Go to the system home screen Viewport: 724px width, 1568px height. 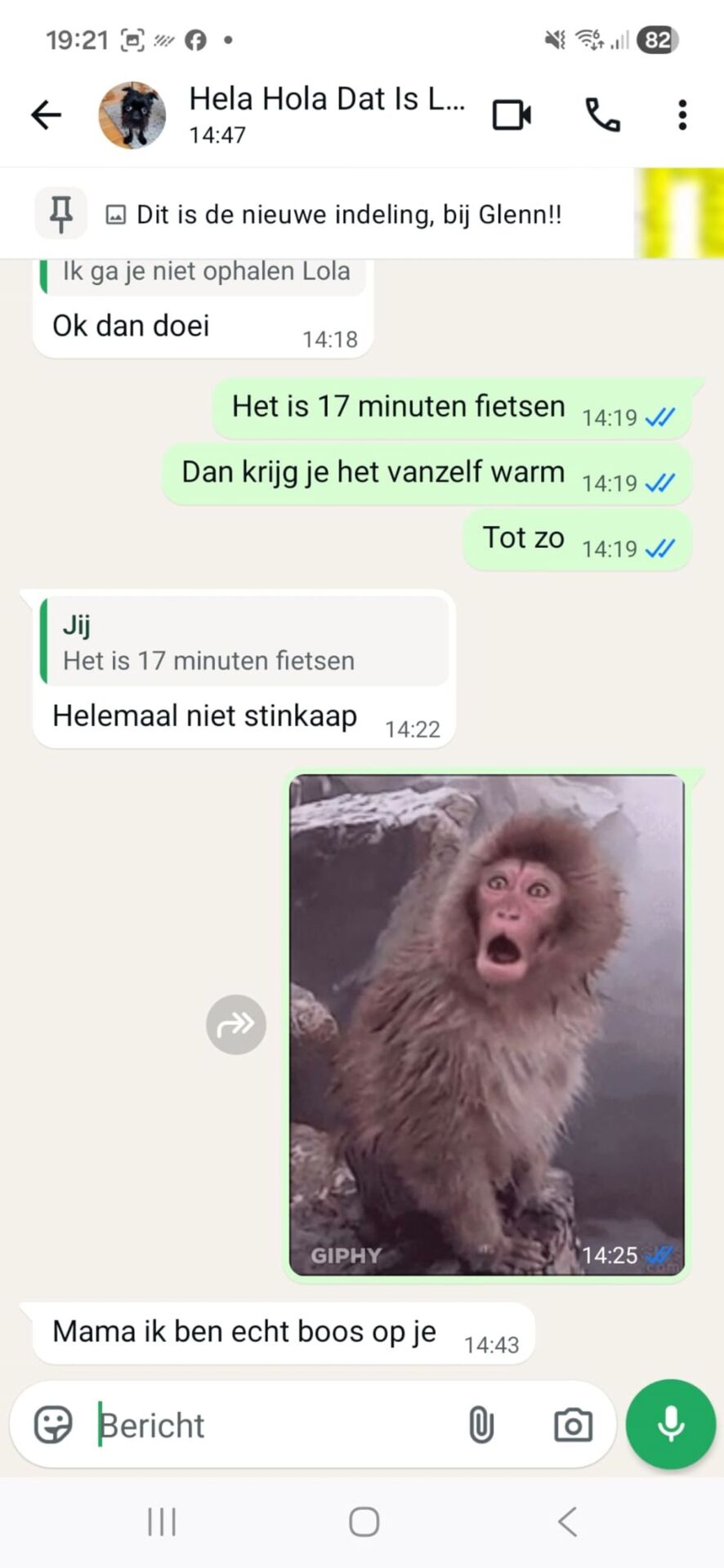pyautogui.click(x=364, y=1521)
